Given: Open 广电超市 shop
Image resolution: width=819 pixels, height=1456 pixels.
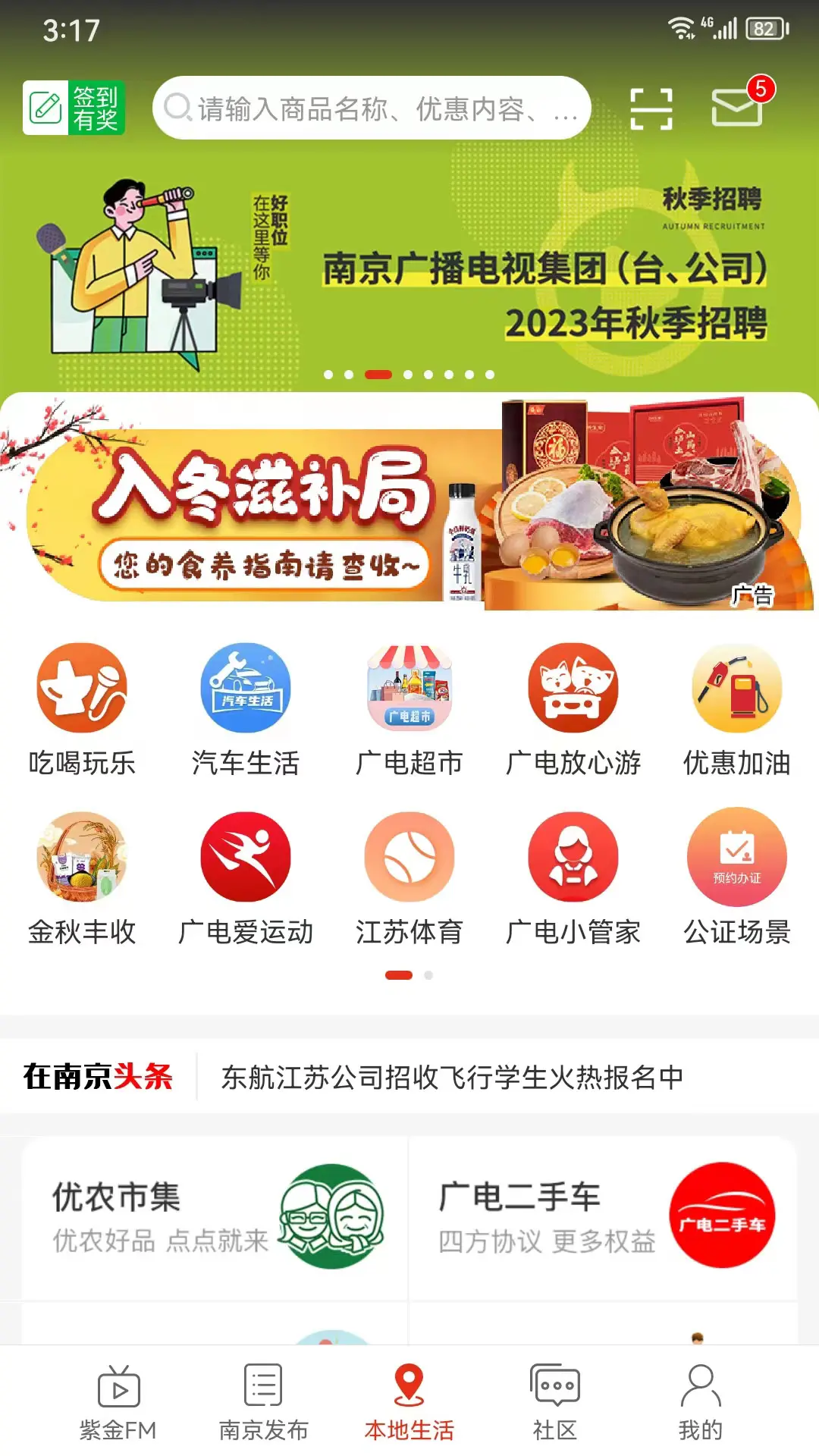Looking at the screenshot, I should tap(409, 710).
